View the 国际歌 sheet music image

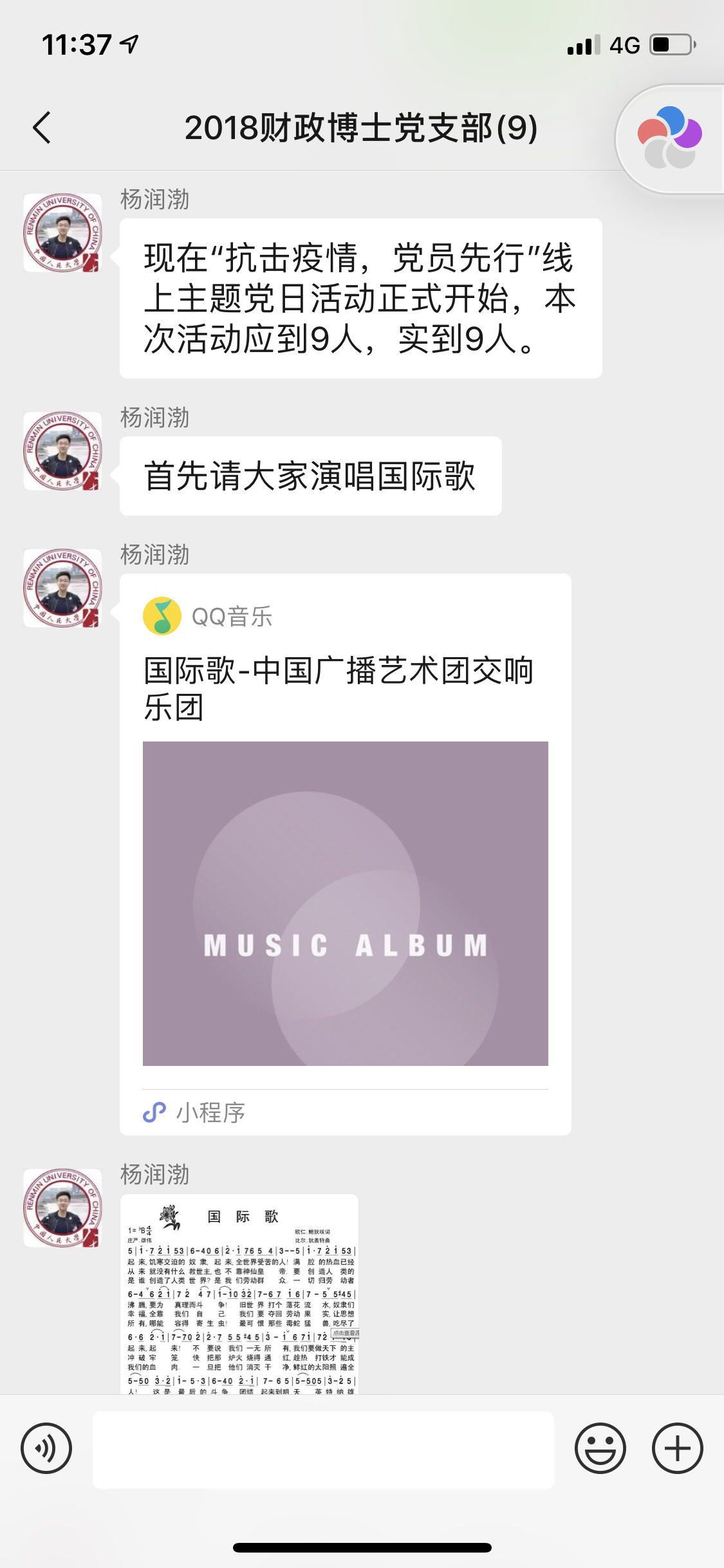point(239,1294)
